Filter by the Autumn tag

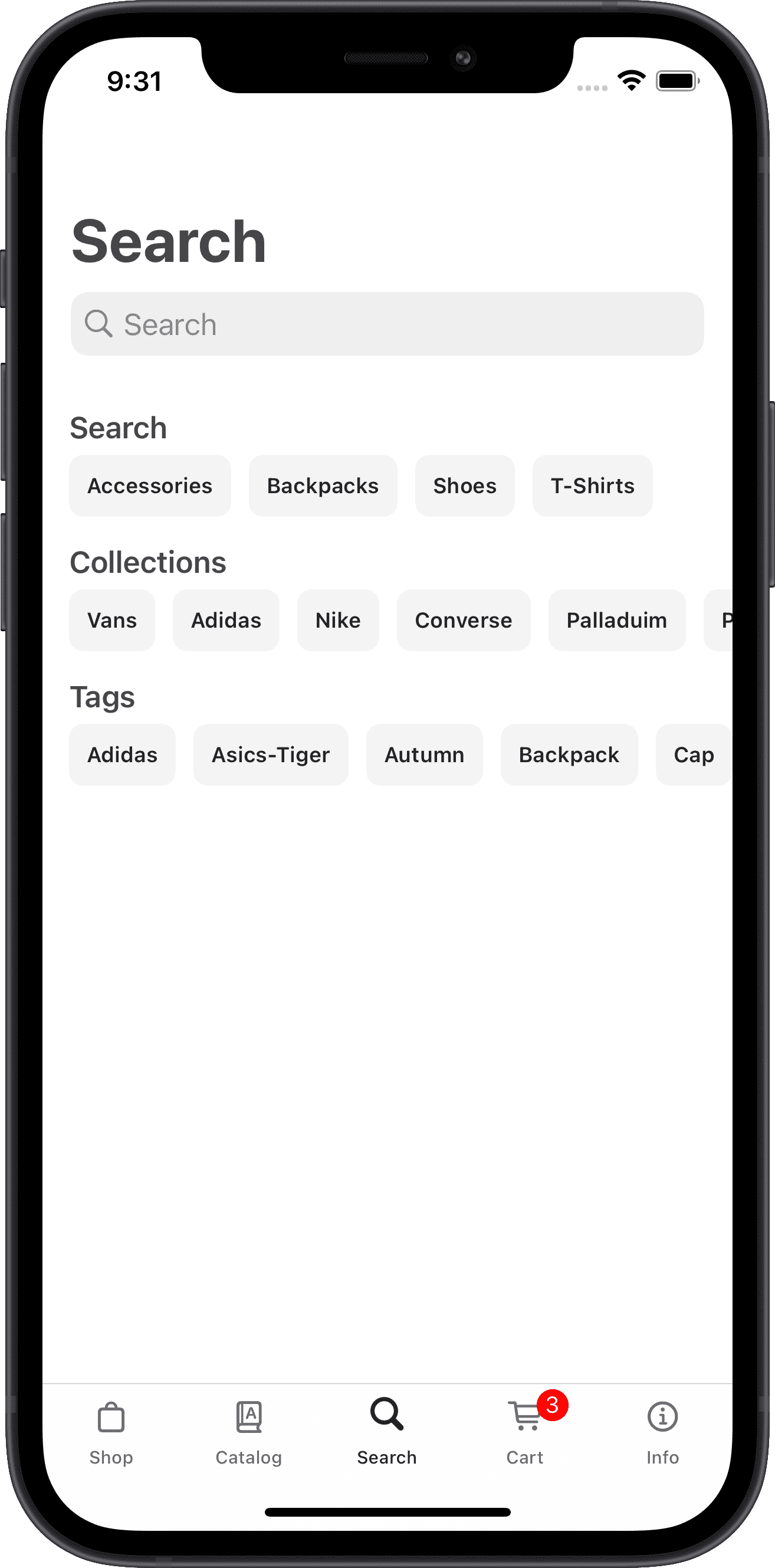pos(424,755)
